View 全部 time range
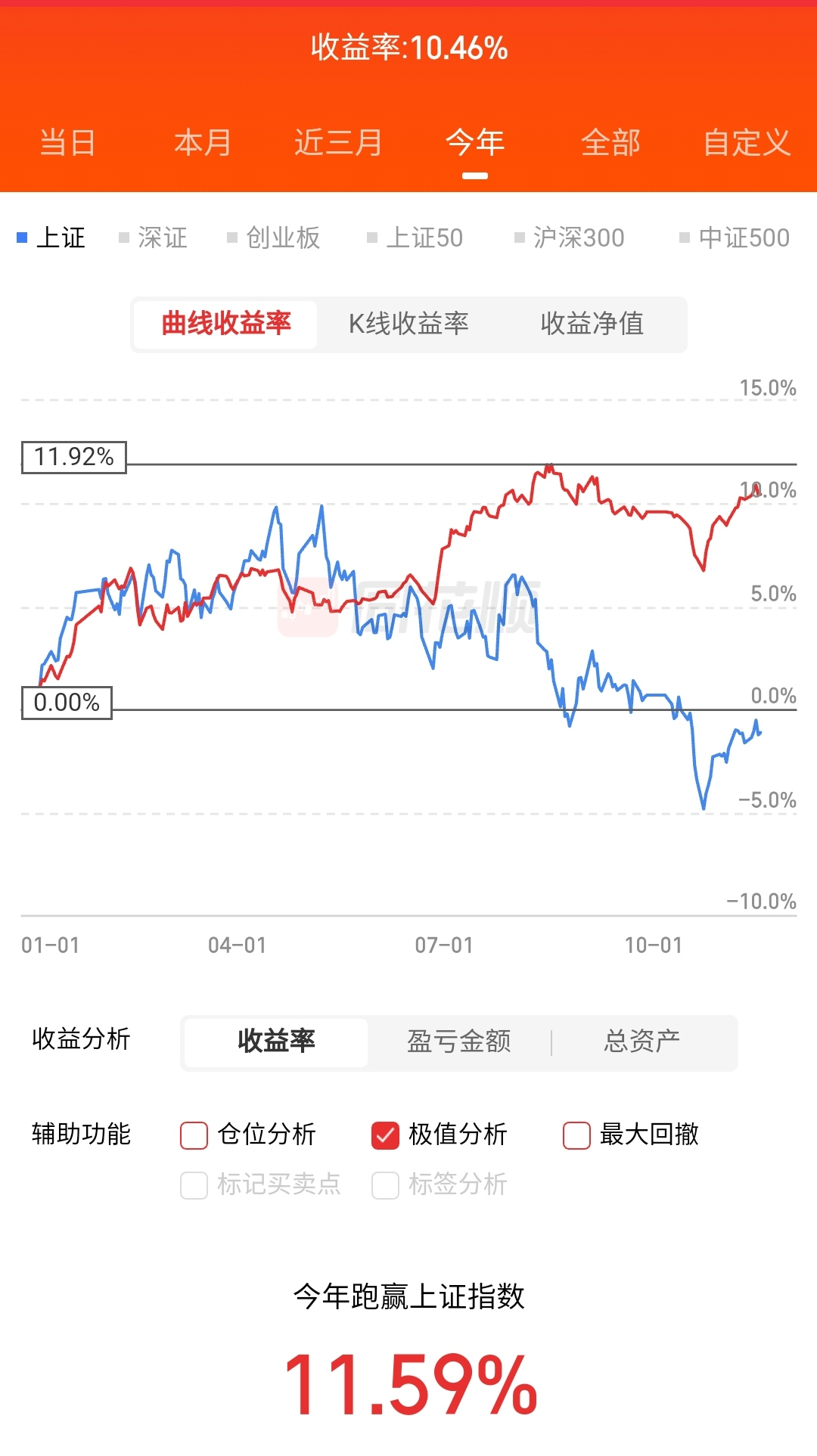Screen dimensions: 817x1456 (x=610, y=142)
